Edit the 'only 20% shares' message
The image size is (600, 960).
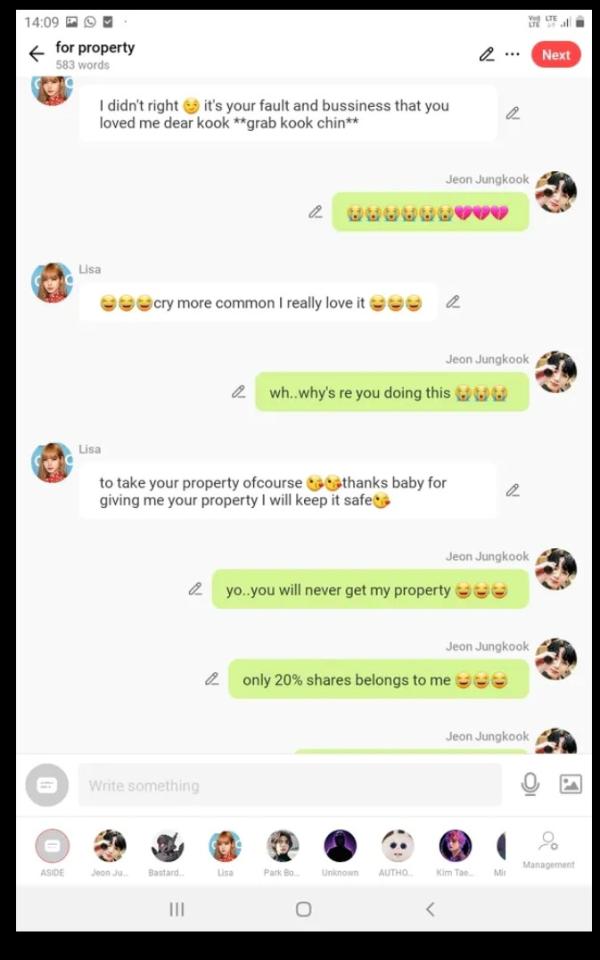tap(212, 679)
